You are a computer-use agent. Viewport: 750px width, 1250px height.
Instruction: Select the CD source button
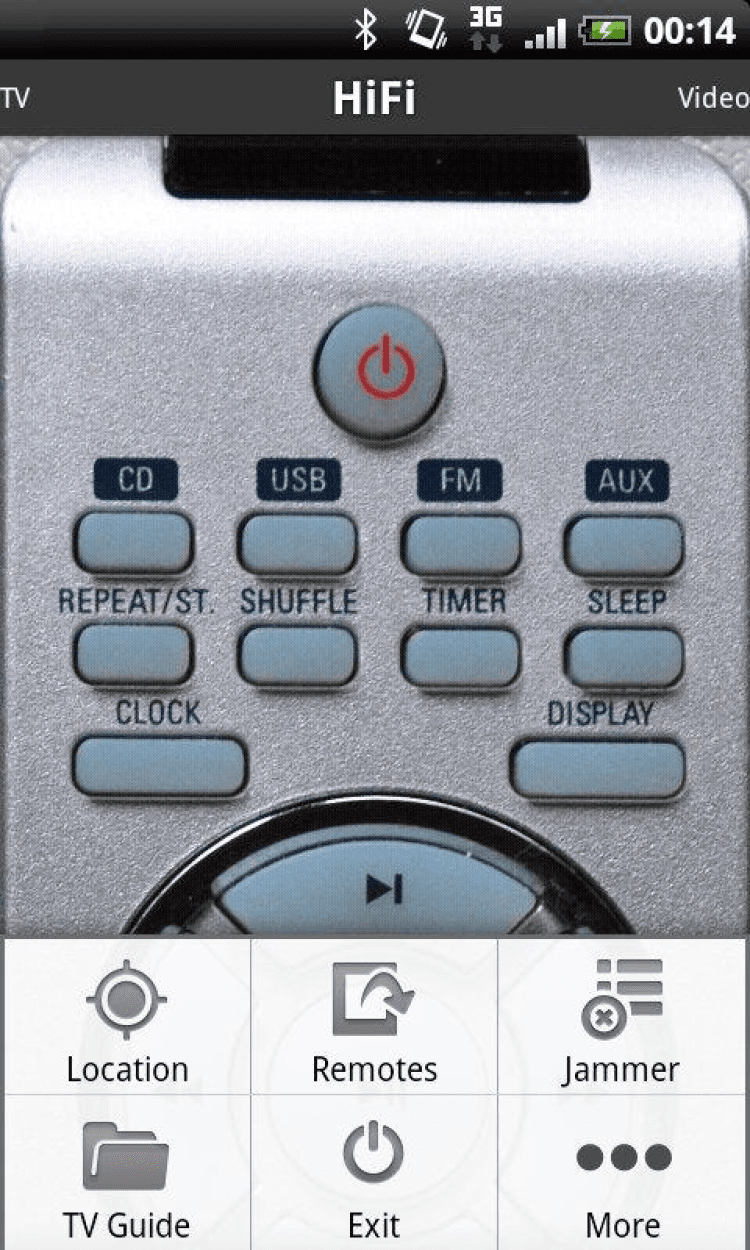point(132,545)
